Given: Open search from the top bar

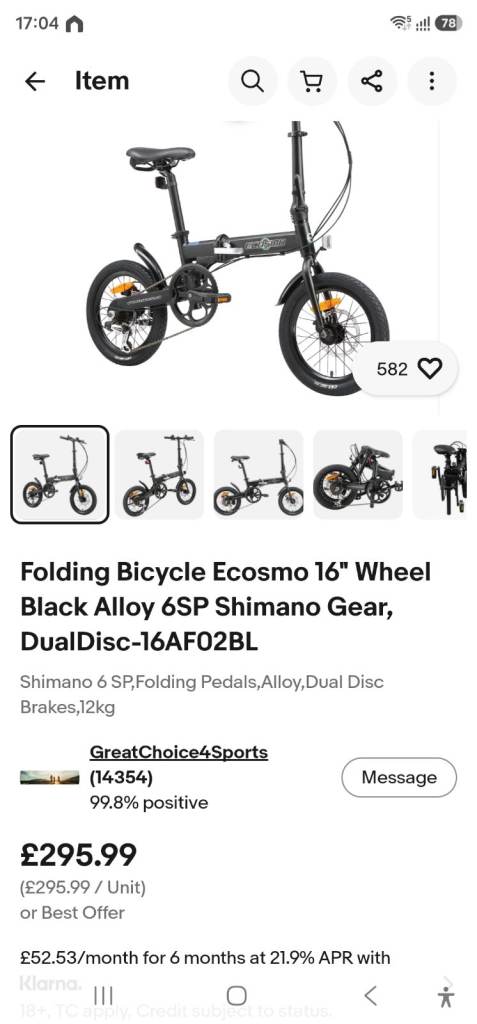Looking at the screenshot, I should coord(253,82).
